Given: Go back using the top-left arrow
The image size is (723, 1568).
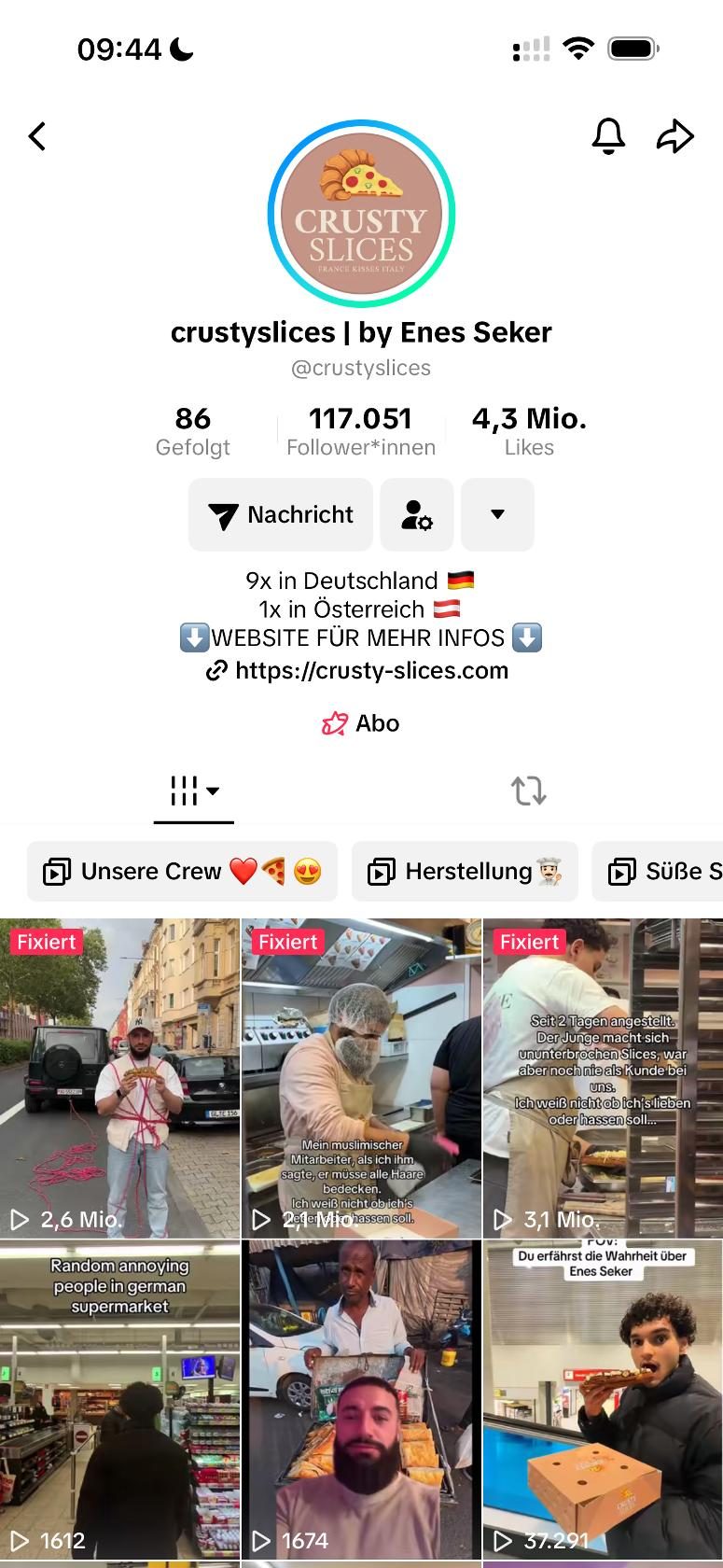Looking at the screenshot, I should [x=37, y=136].
